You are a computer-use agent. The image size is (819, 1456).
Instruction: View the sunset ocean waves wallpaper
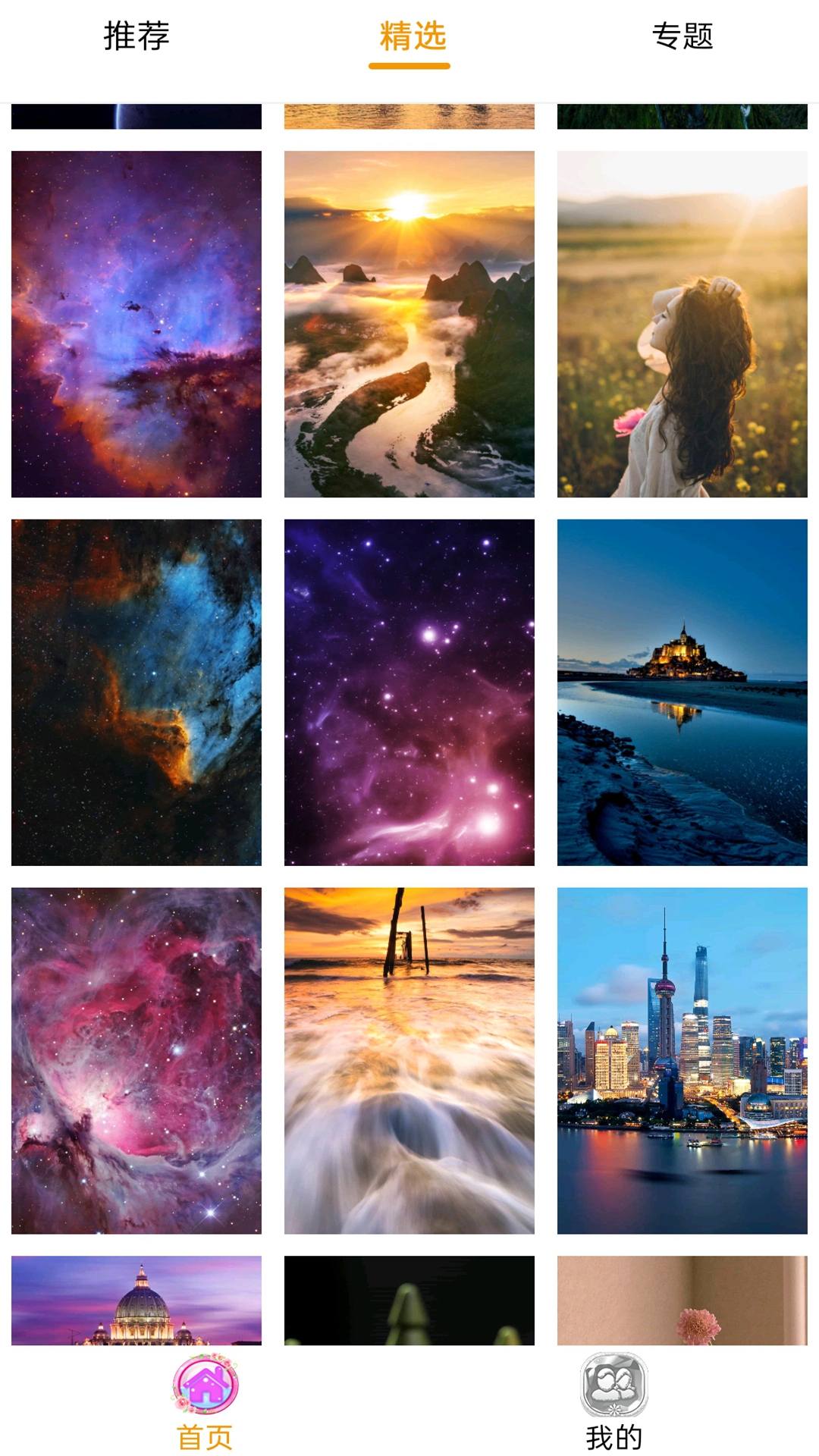pyautogui.click(x=409, y=1060)
